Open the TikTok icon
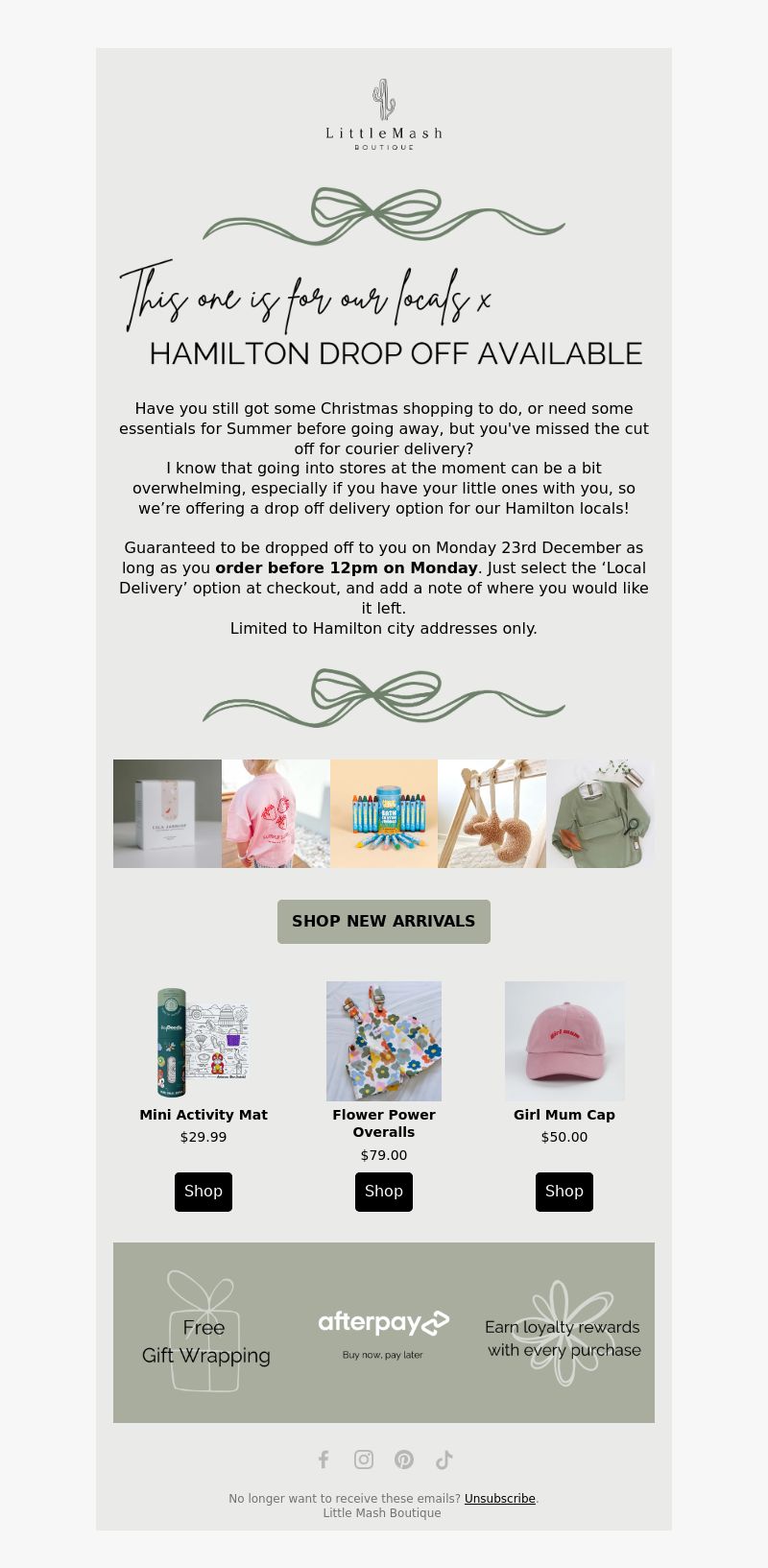The width and height of the screenshot is (768, 1568). coord(444,1459)
